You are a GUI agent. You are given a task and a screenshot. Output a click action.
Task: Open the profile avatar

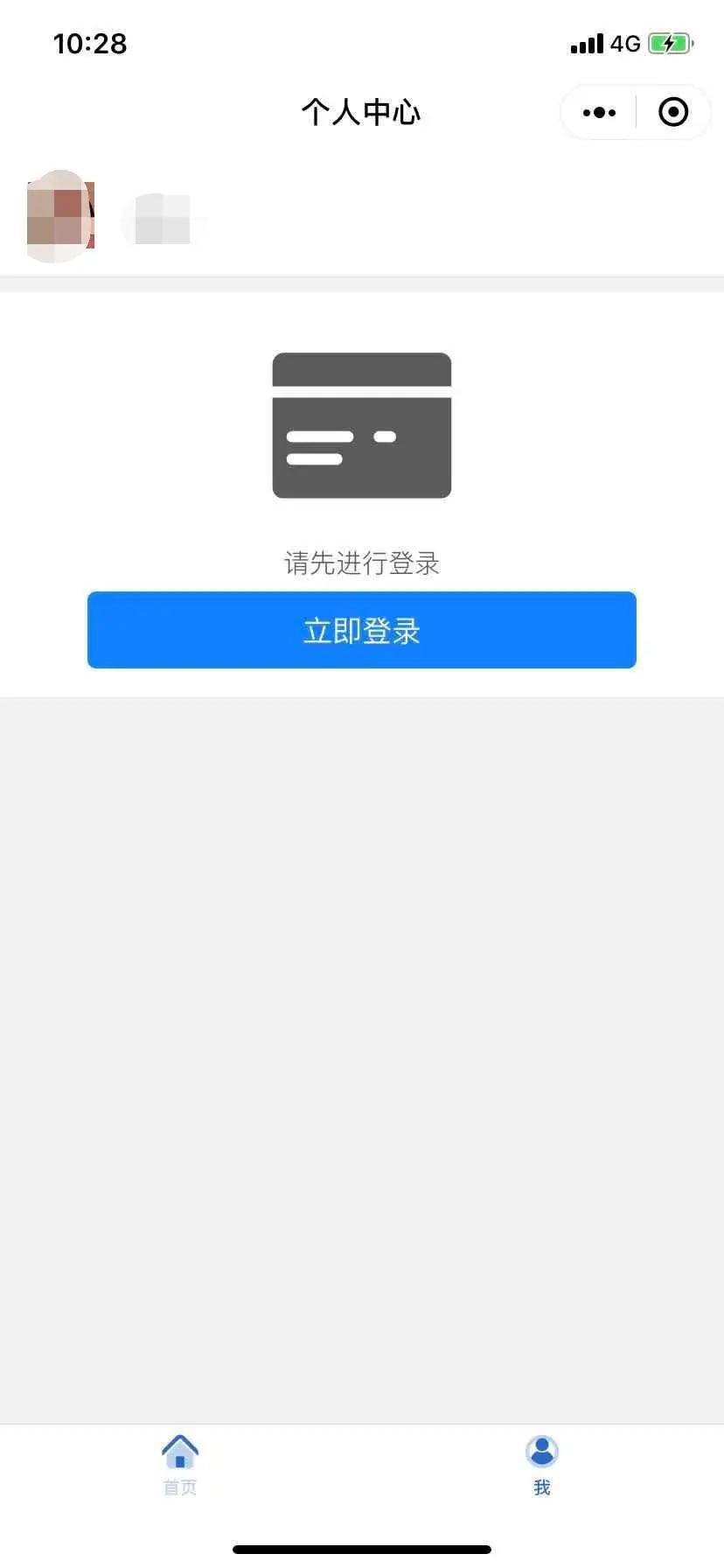pyautogui.click(x=60, y=216)
